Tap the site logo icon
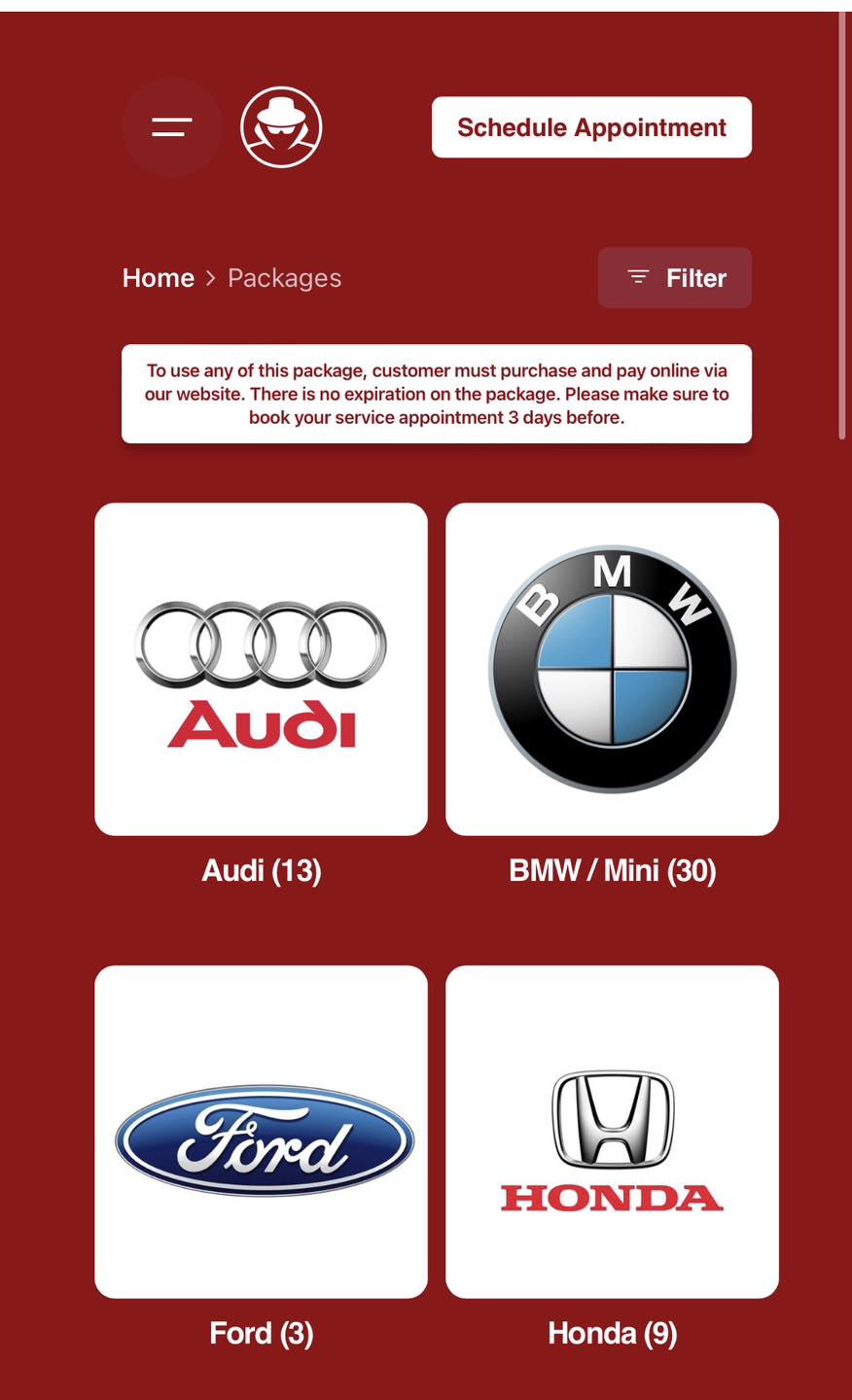Image resolution: width=852 pixels, height=1400 pixels. click(x=281, y=126)
